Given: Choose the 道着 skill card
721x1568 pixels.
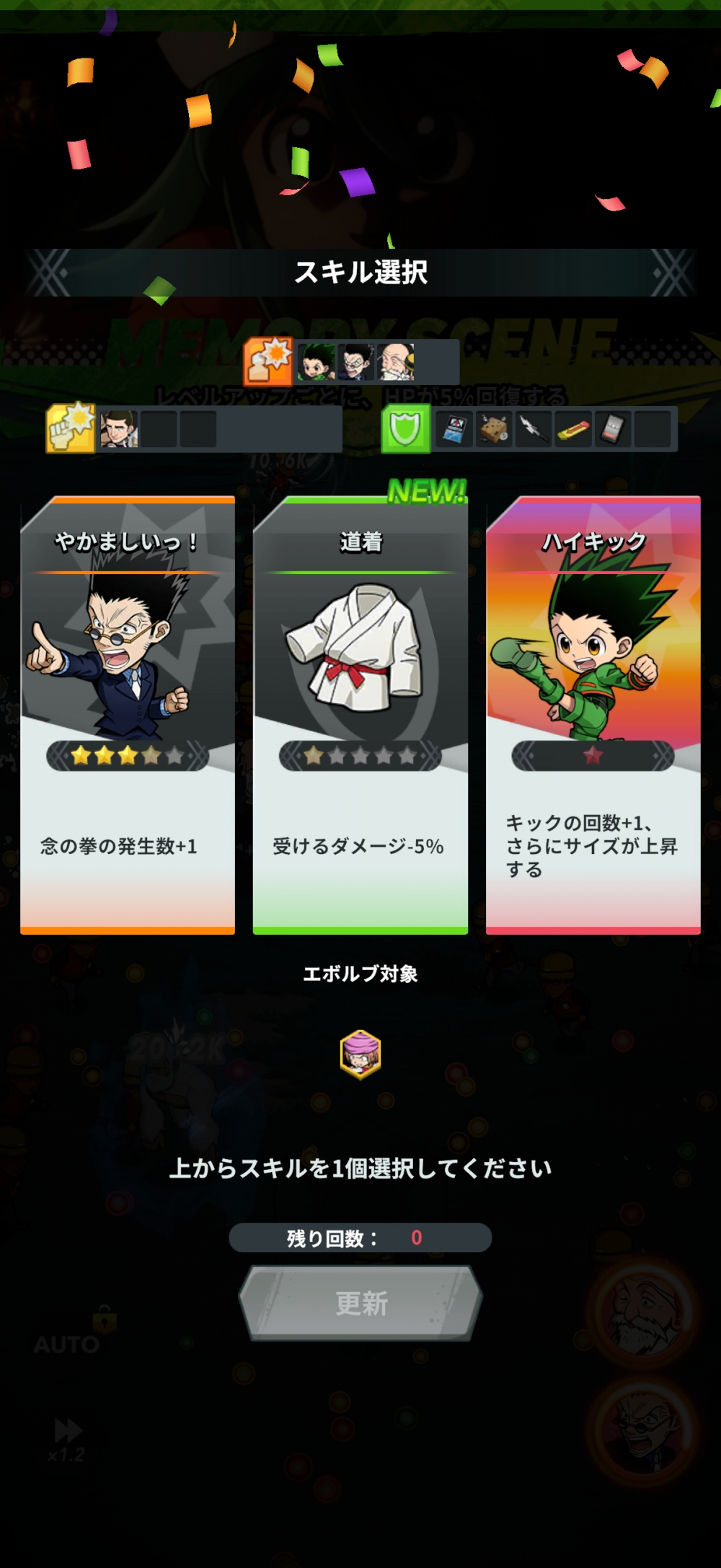Looking at the screenshot, I should (360, 714).
